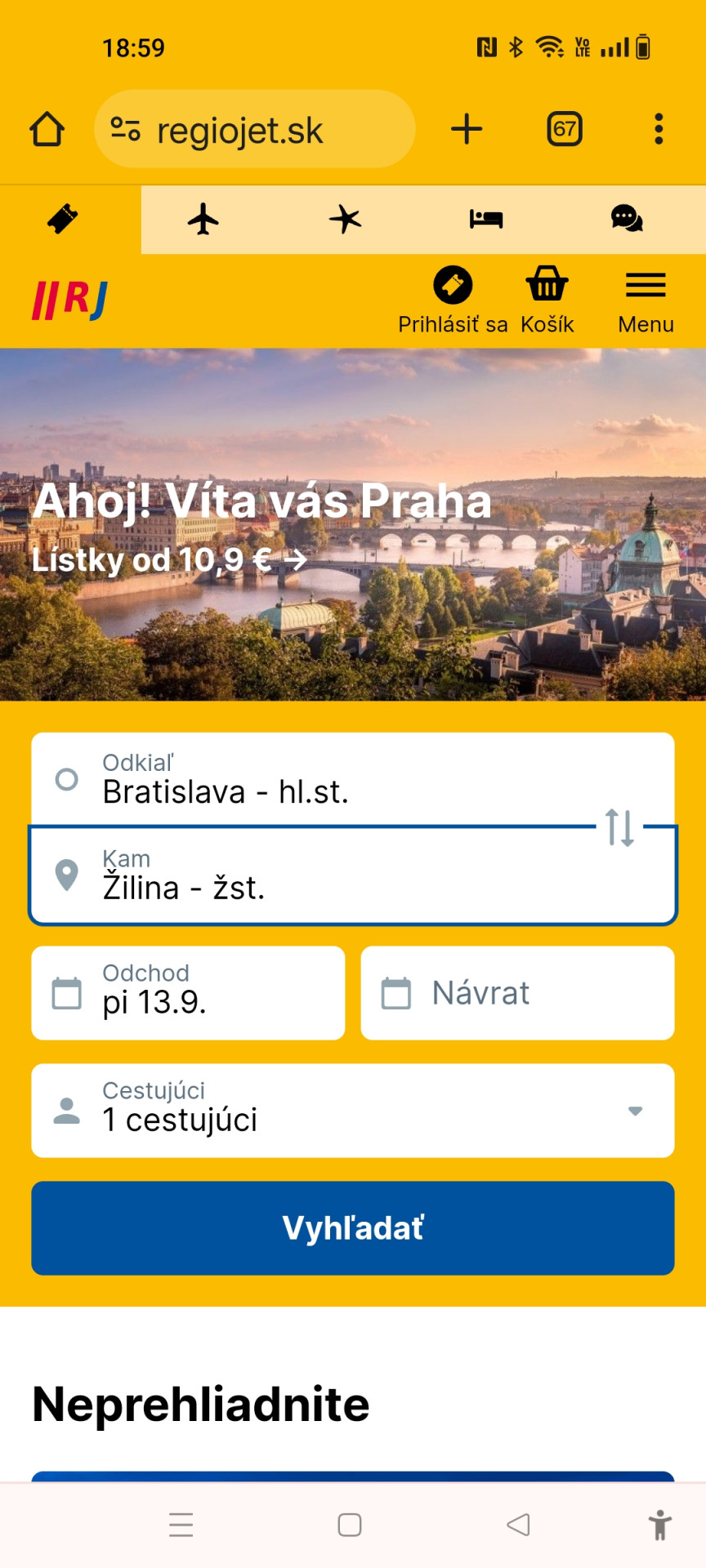Swap the departure and destination stations
This screenshot has width=706, height=1568.
[x=619, y=827]
